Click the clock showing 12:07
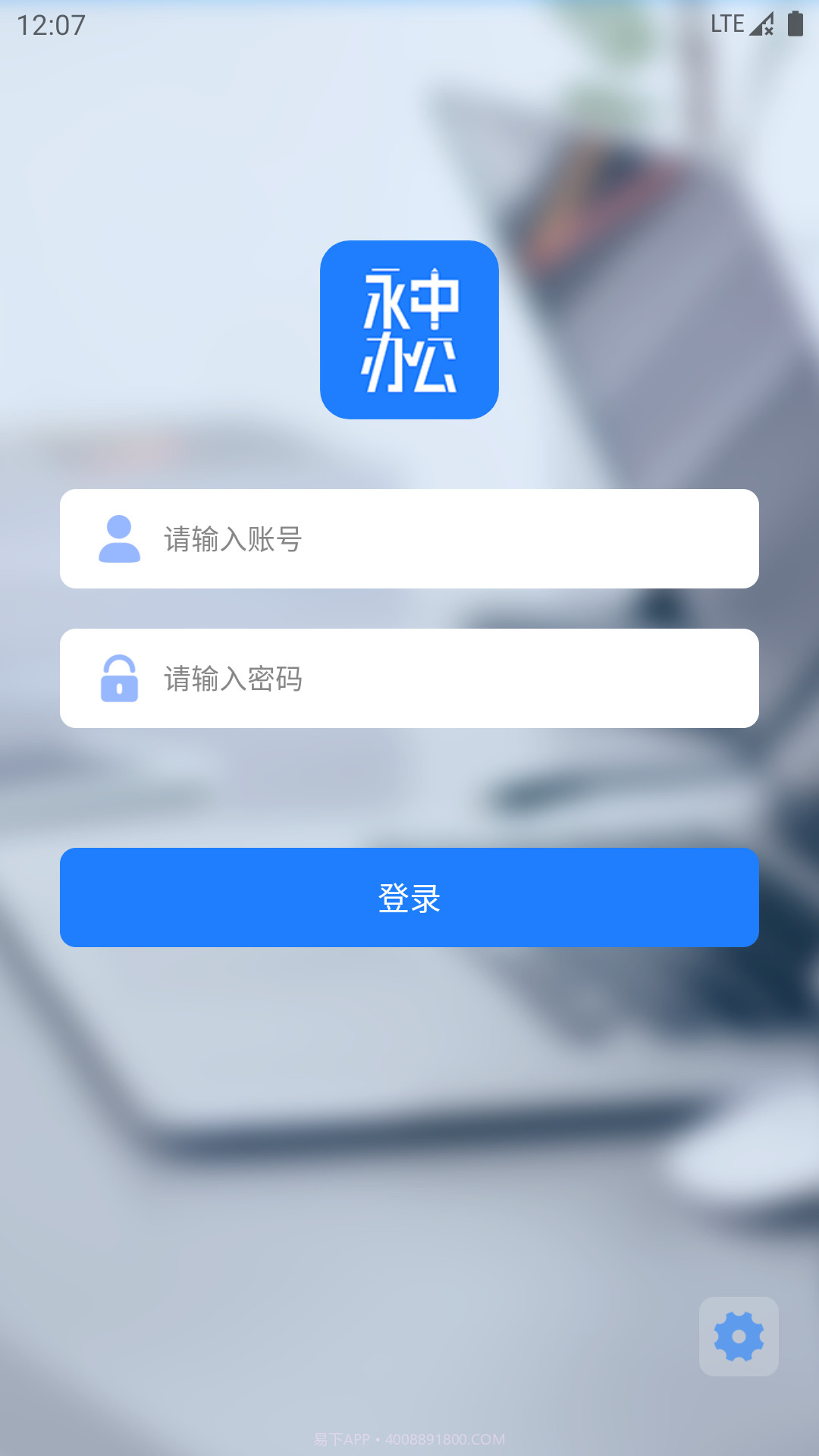 (x=52, y=26)
